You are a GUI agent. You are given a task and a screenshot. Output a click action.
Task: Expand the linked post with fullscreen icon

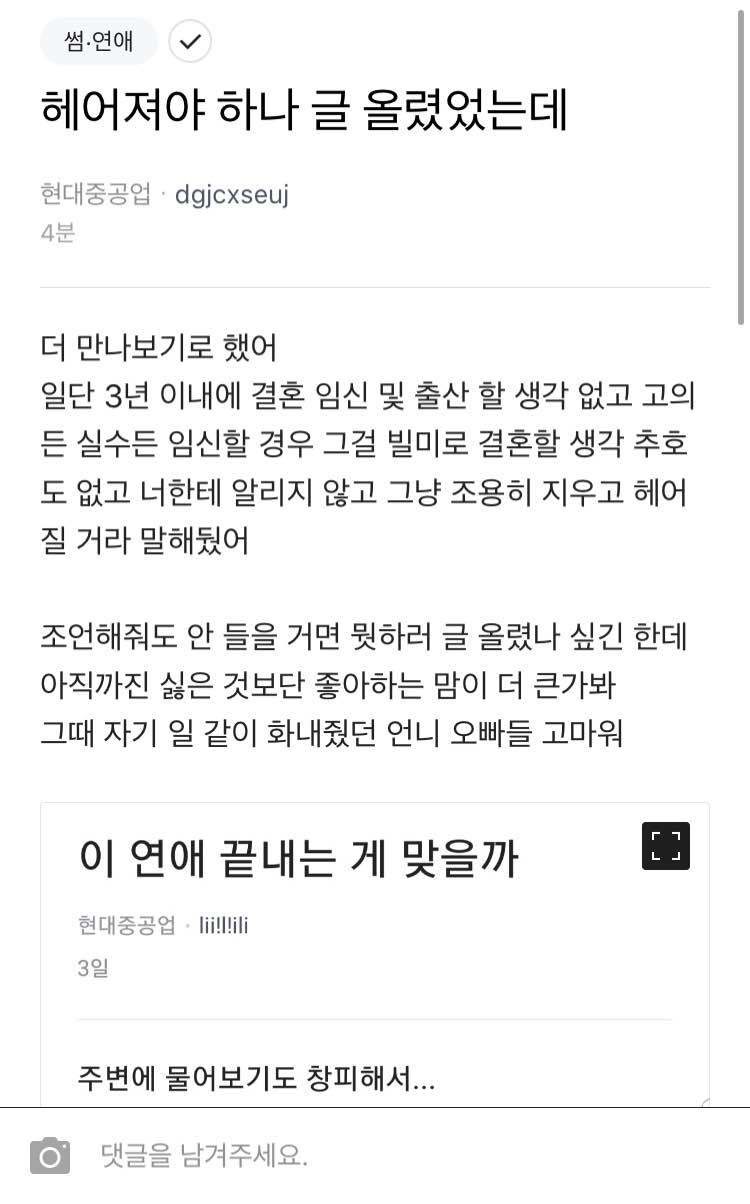(x=665, y=846)
